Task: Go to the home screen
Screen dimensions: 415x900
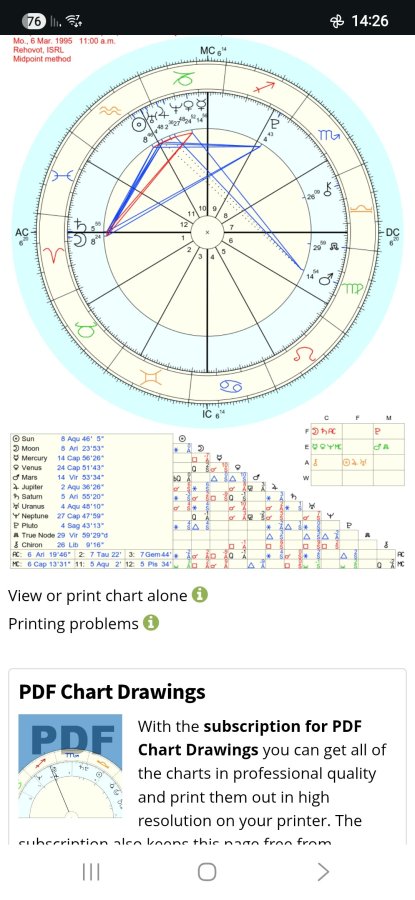Action: click(207, 872)
